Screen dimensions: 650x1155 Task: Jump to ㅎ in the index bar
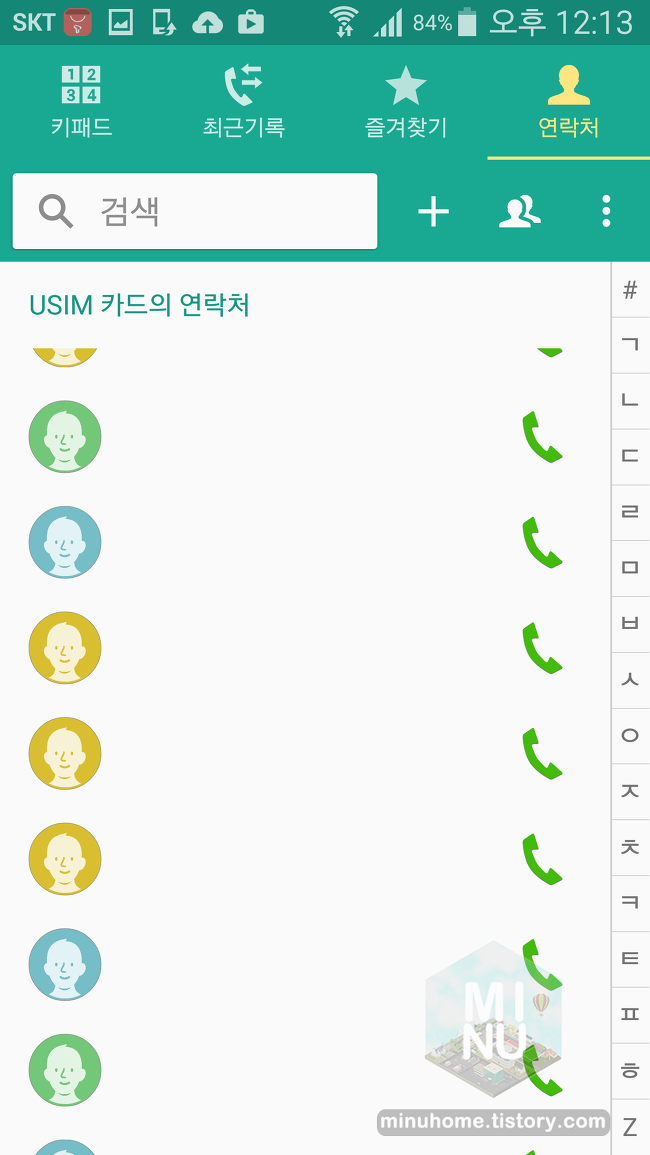point(630,1070)
